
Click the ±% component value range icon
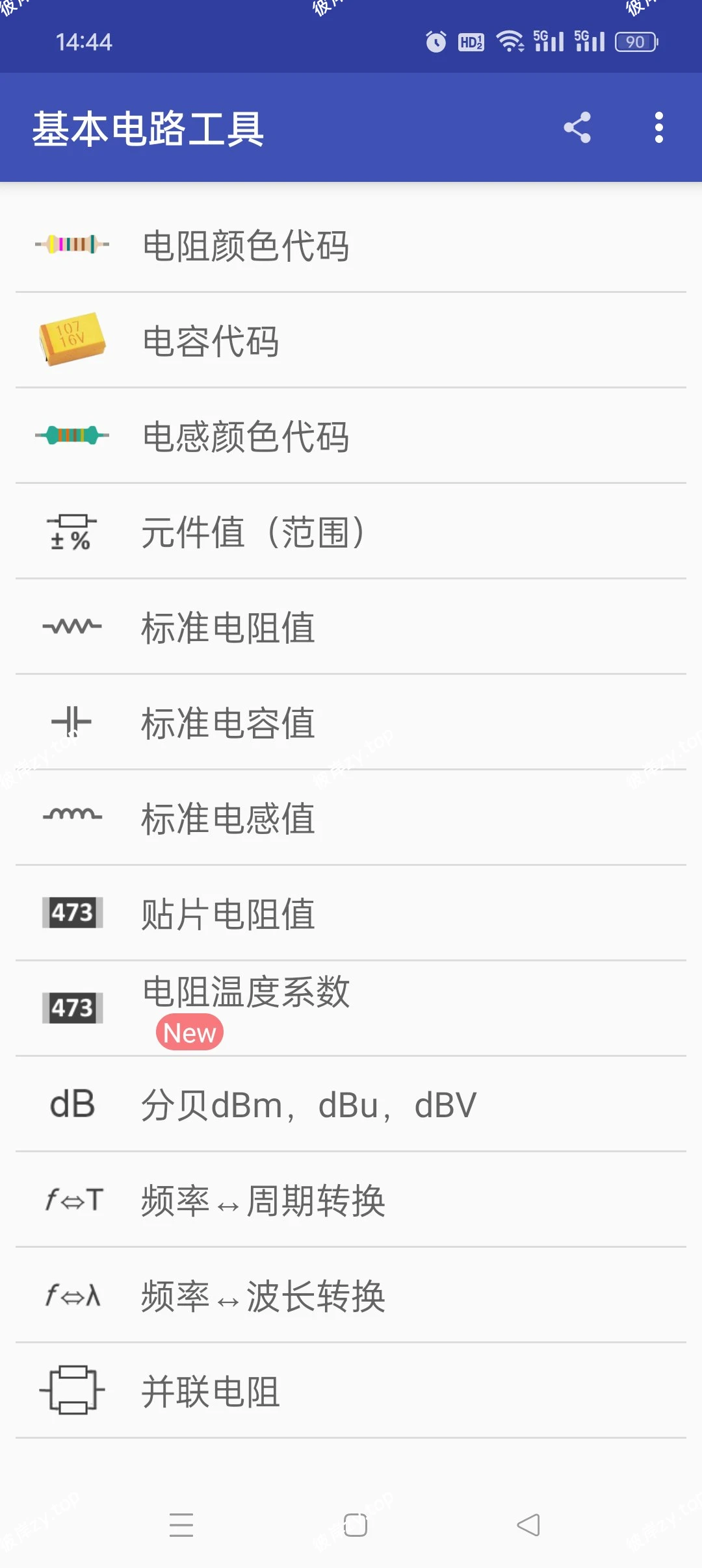coord(71,531)
